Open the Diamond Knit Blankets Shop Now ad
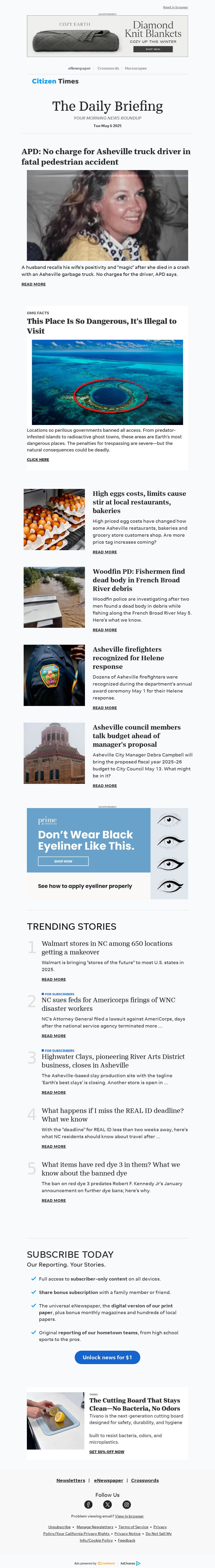 153,49
